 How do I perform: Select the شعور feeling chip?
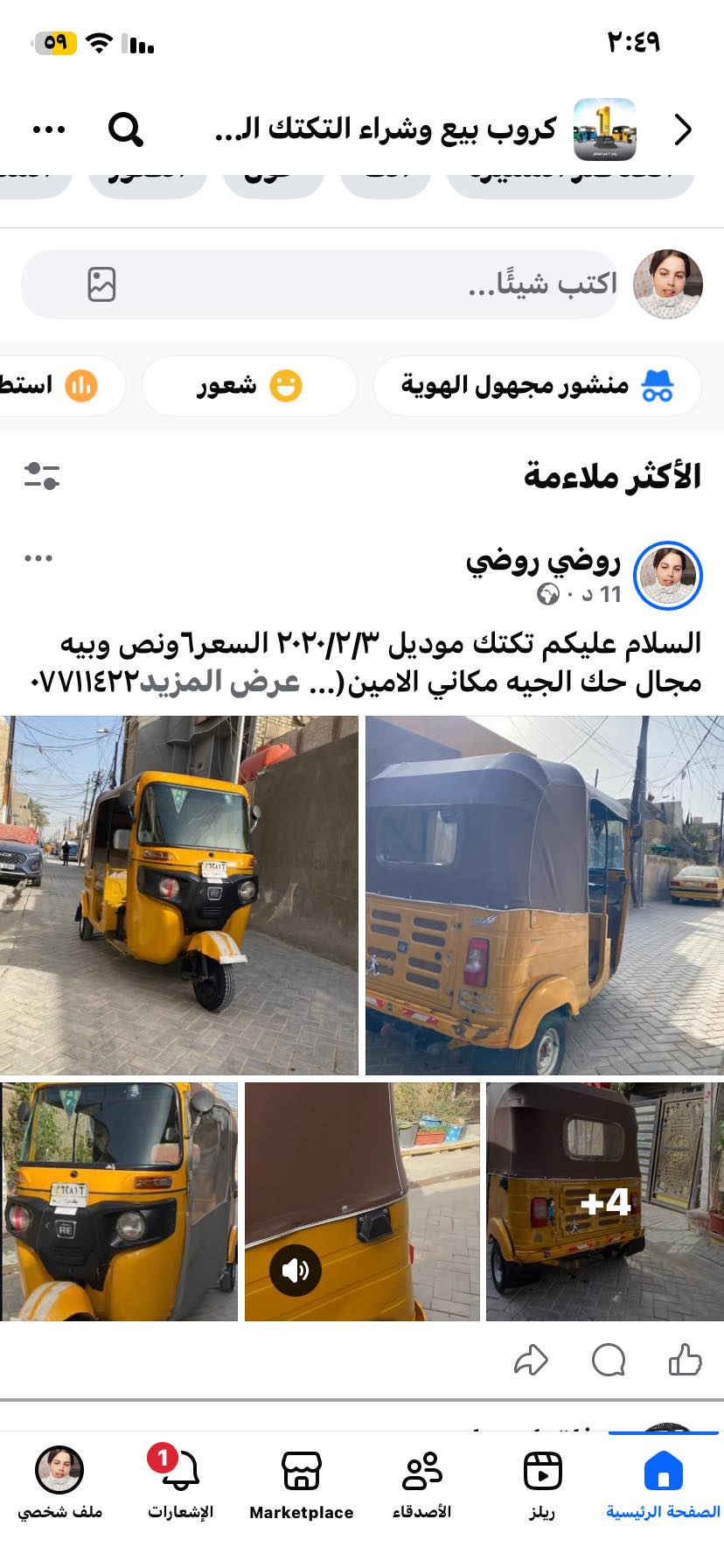point(249,385)
